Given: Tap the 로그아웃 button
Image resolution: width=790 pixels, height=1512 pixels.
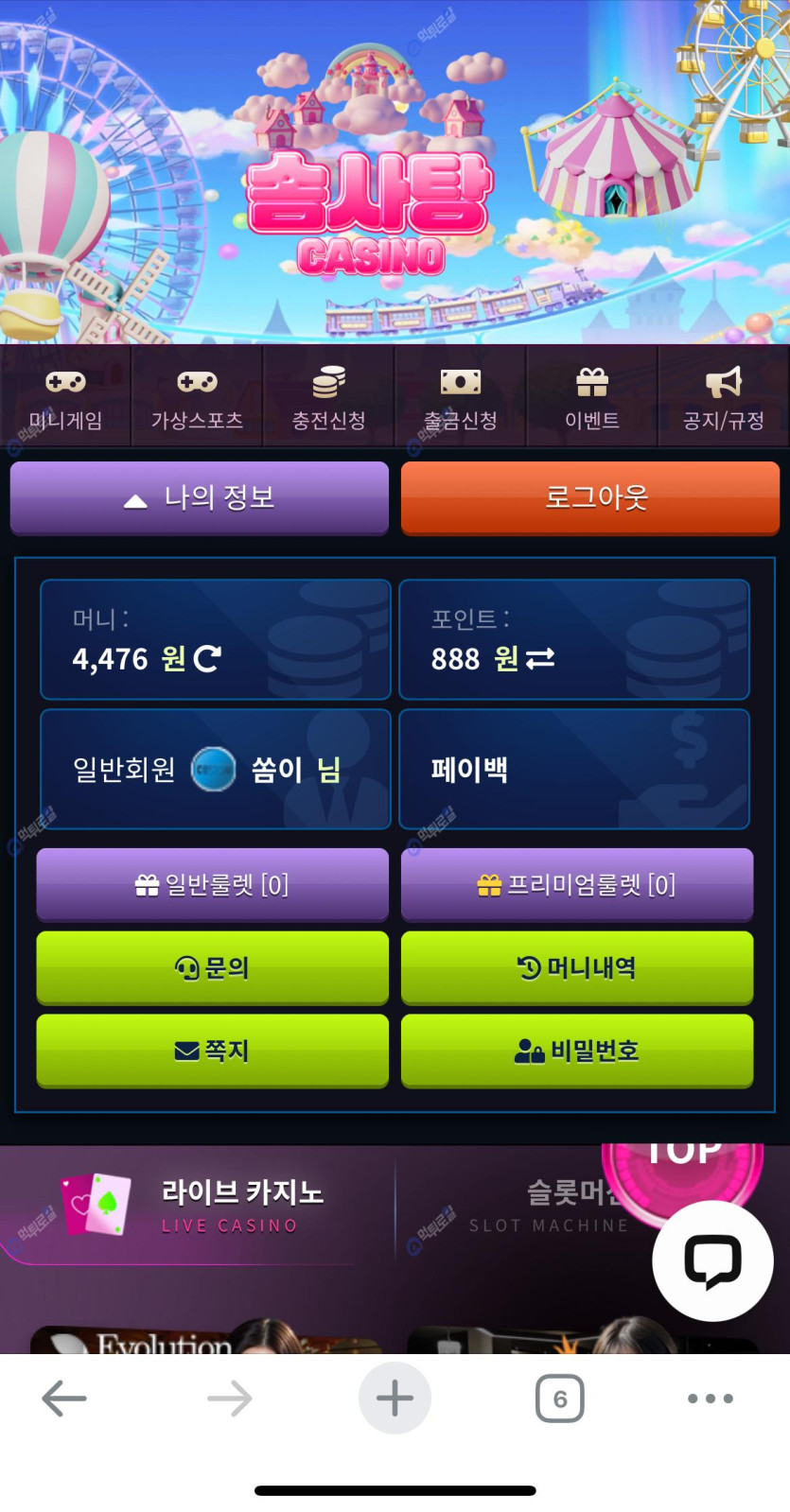Looking at the screenshot, I should coord(590,497).
